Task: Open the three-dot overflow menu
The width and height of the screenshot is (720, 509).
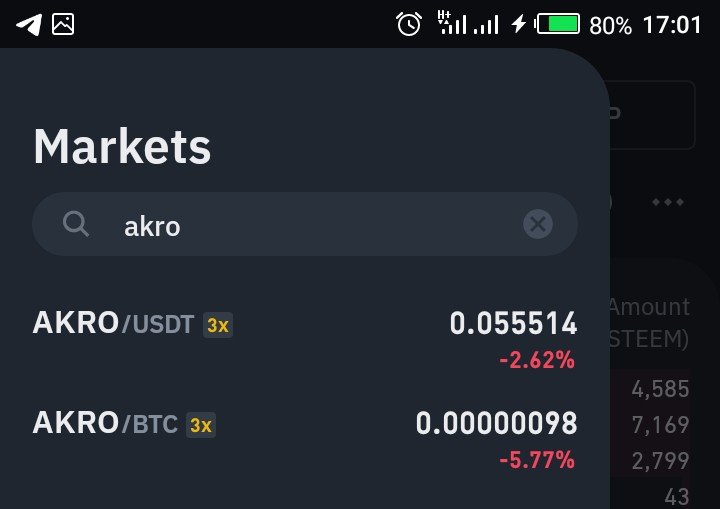Action: click(667, 202)
